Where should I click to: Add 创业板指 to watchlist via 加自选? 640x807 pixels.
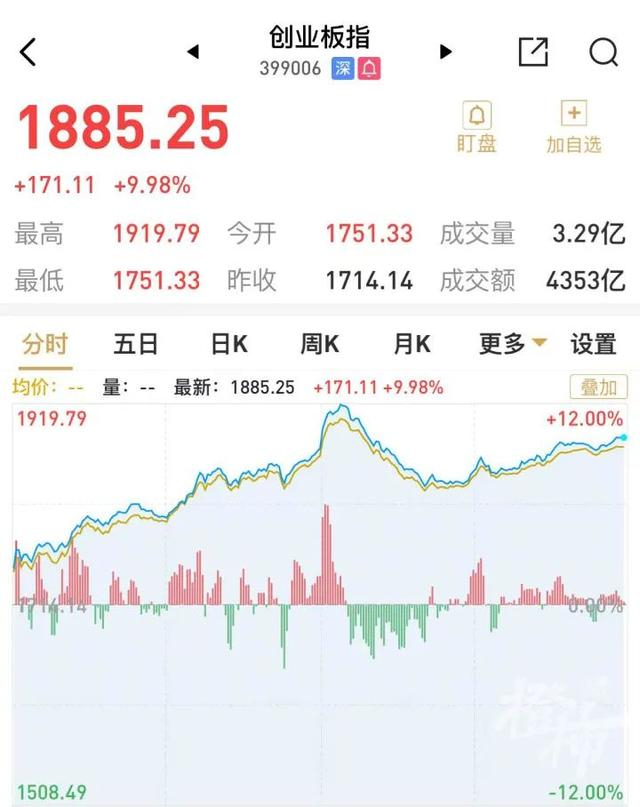pyautogui.click(x=573, y=128)
